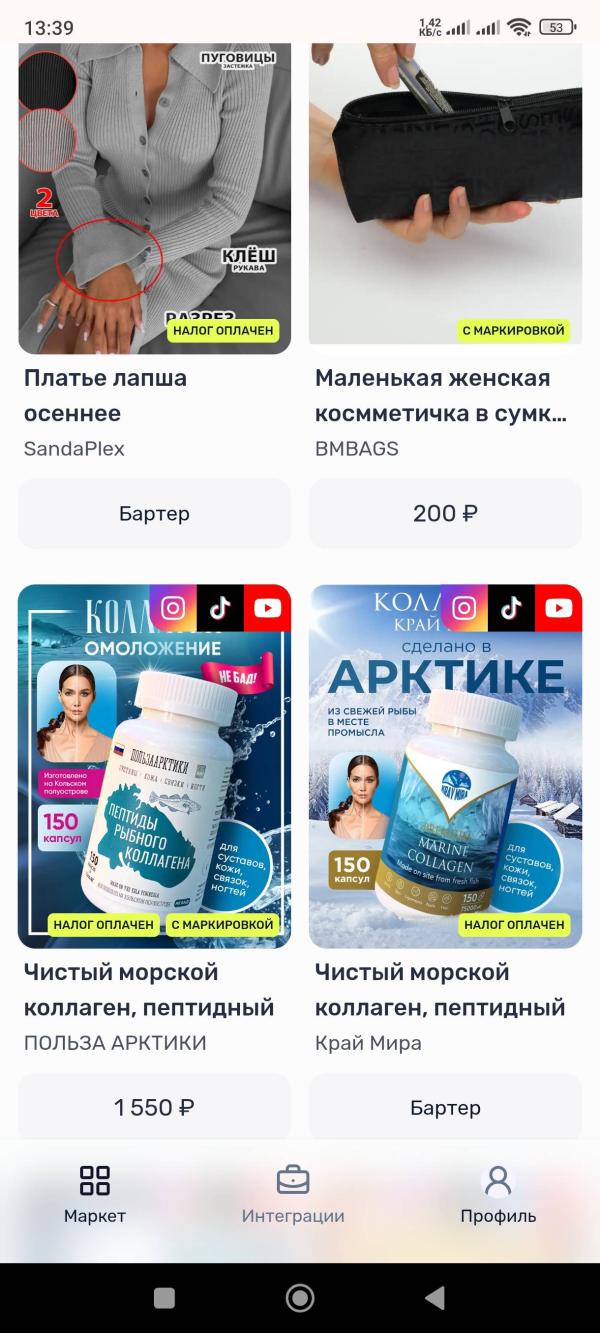Open the collagen card by ПОЛЬЗА АРКТИКИ
The image size is (600, 1333).
click(154, 765)
